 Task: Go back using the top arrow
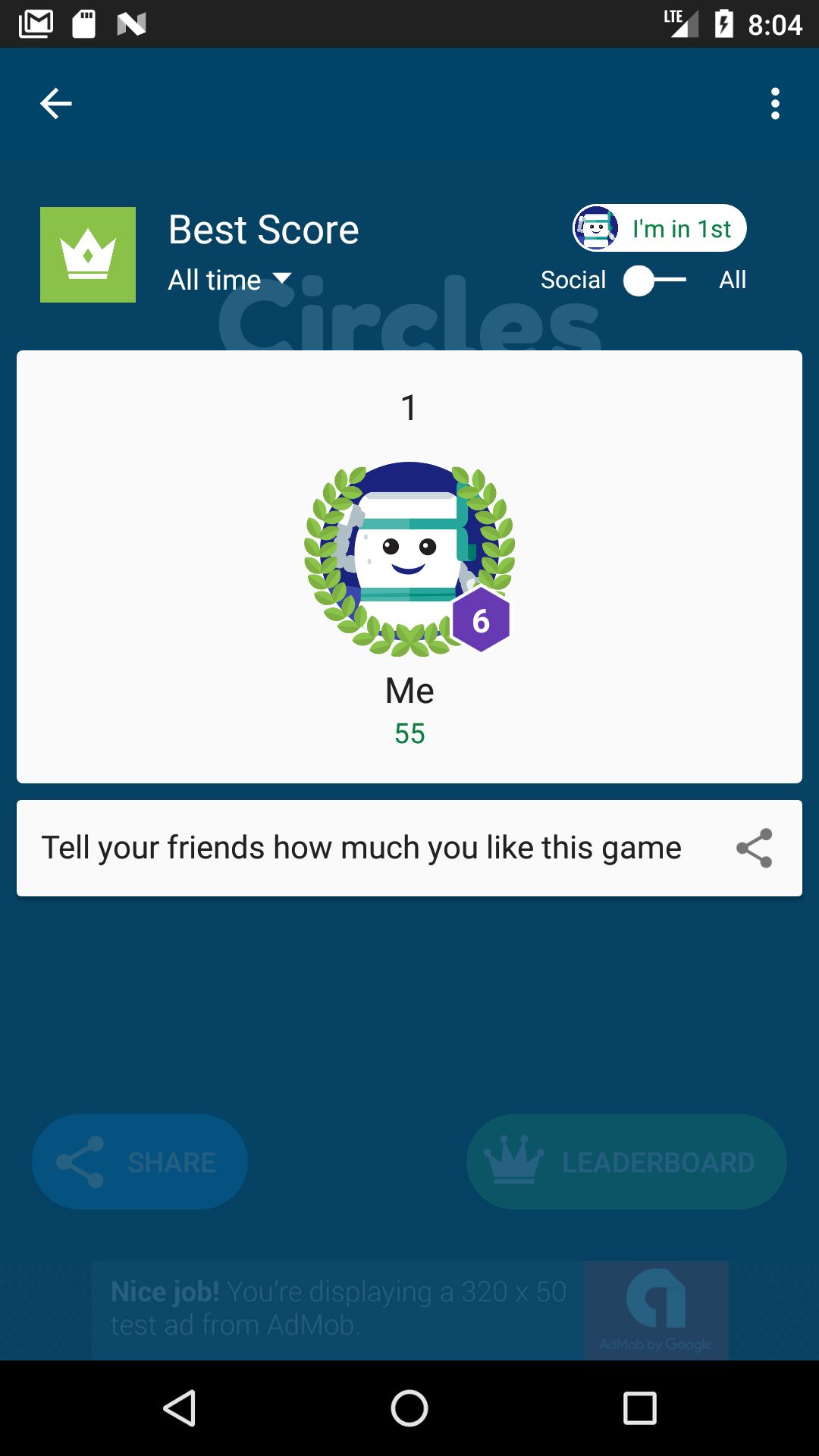pos(56,104)
